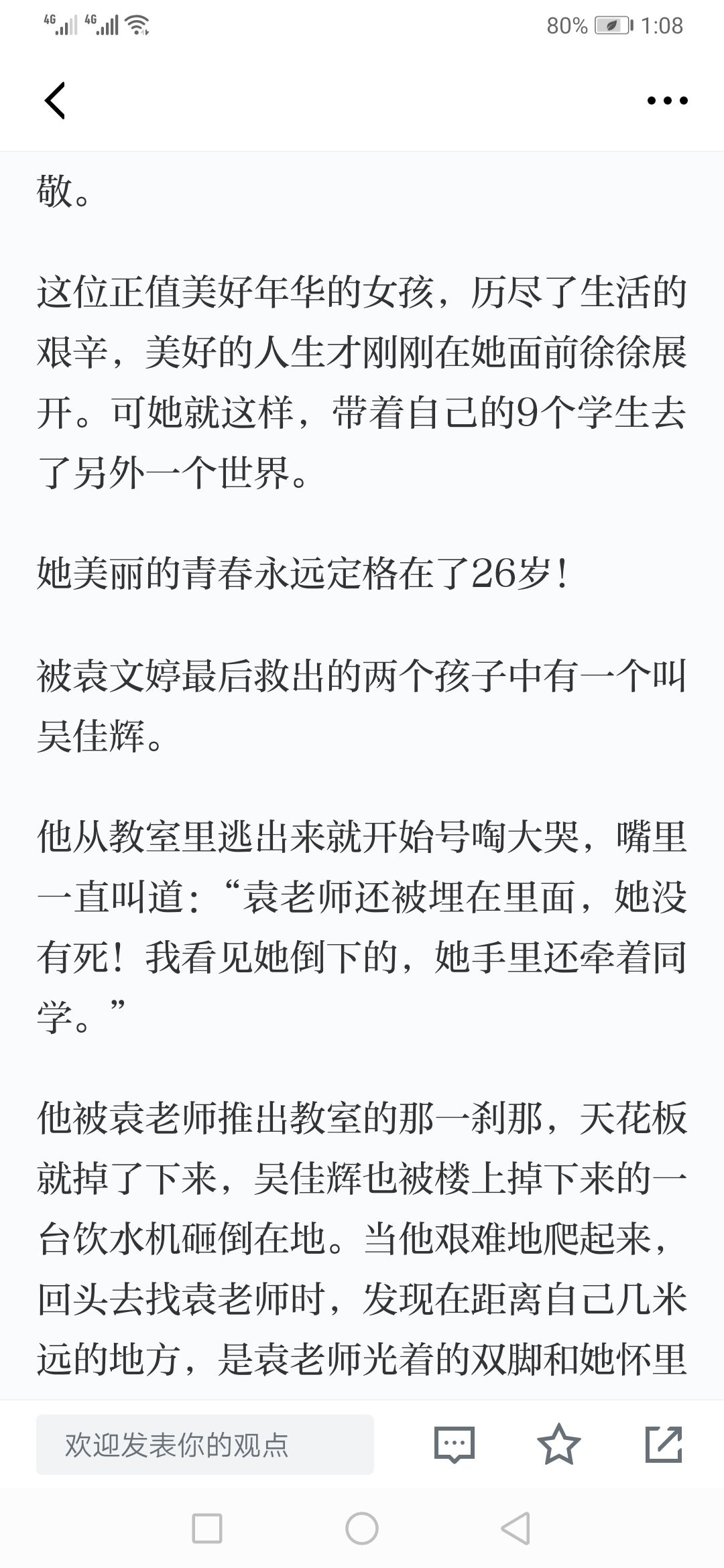Open the comments bubble icon
The height and width of the screenshot is (1568, 724).
[x=455, y=1444]
